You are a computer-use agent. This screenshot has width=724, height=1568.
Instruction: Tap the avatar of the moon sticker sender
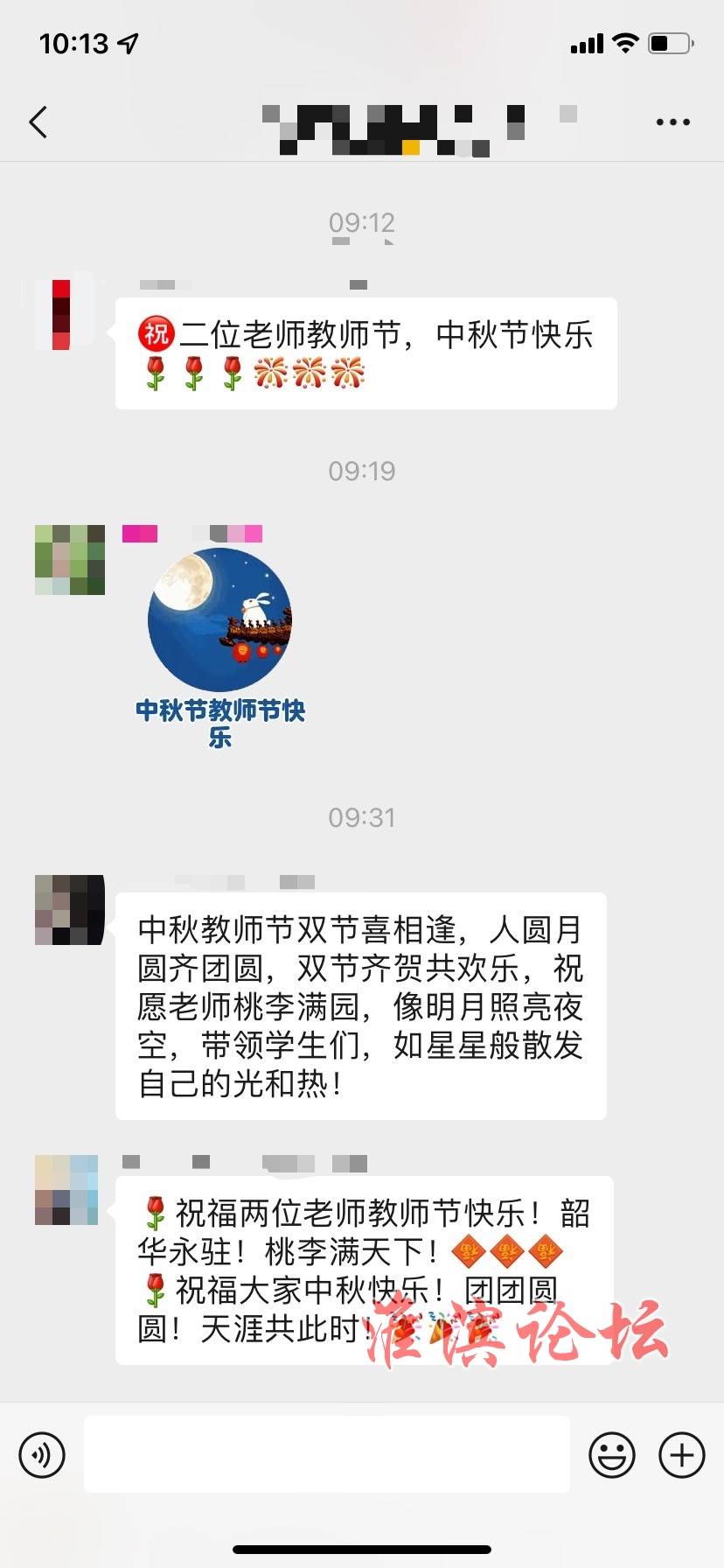[70, 560]
